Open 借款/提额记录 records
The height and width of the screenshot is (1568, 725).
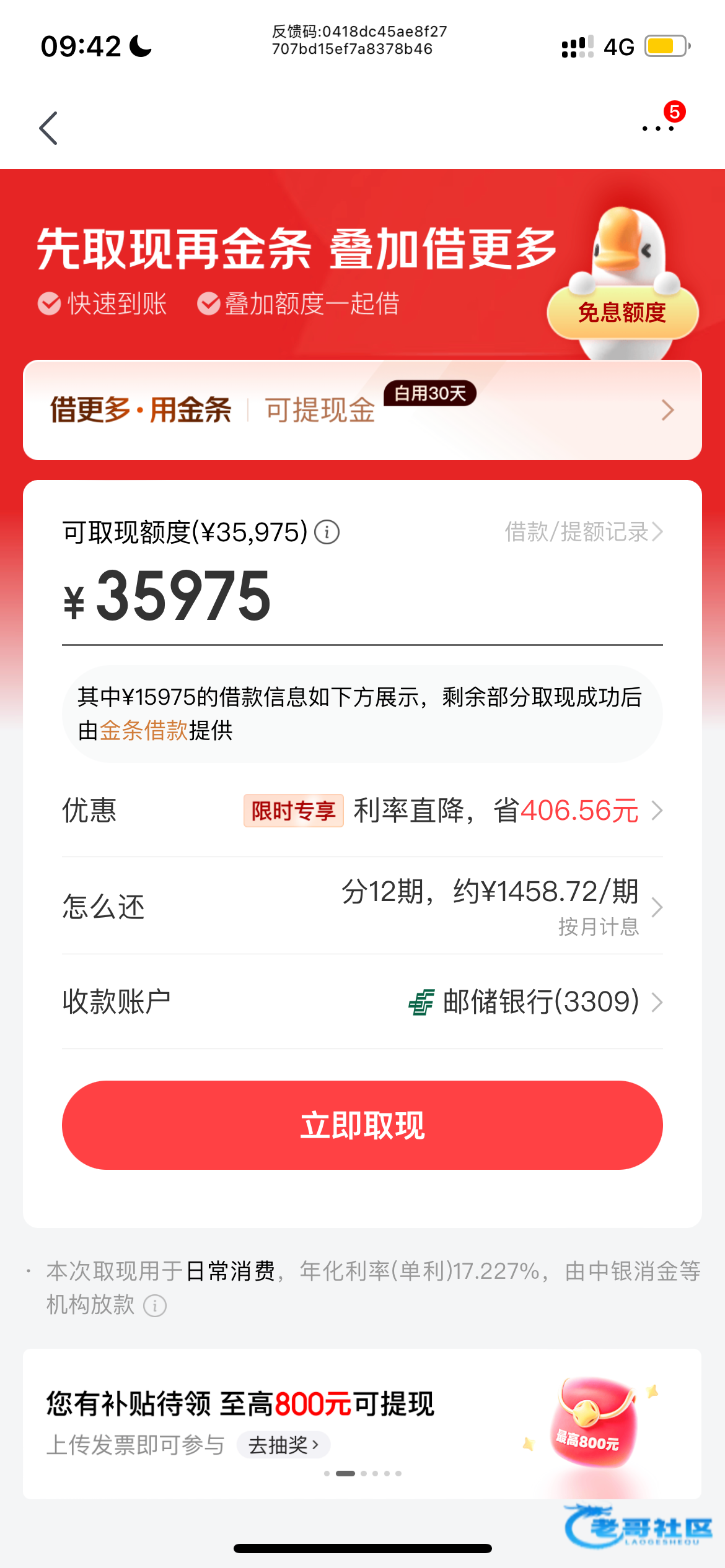583,532
